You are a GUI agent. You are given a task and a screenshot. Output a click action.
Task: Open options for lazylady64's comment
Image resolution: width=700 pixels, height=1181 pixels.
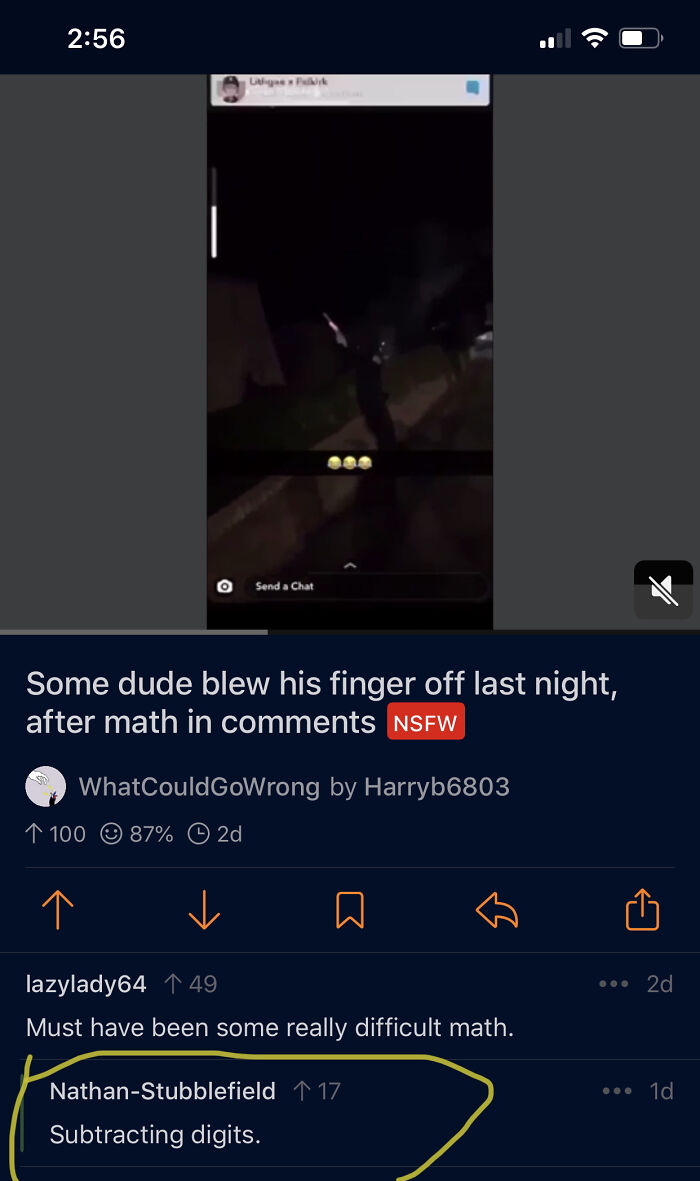coord(613,984)
